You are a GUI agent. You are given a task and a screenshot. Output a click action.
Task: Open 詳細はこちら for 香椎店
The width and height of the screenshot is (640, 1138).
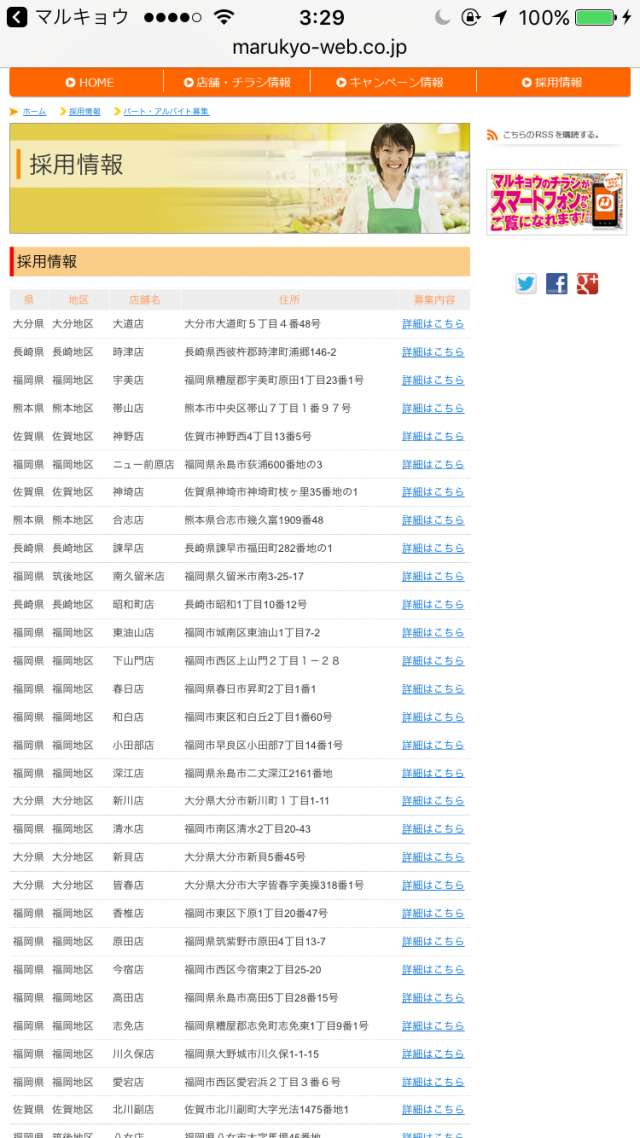[x=433, y=913]
